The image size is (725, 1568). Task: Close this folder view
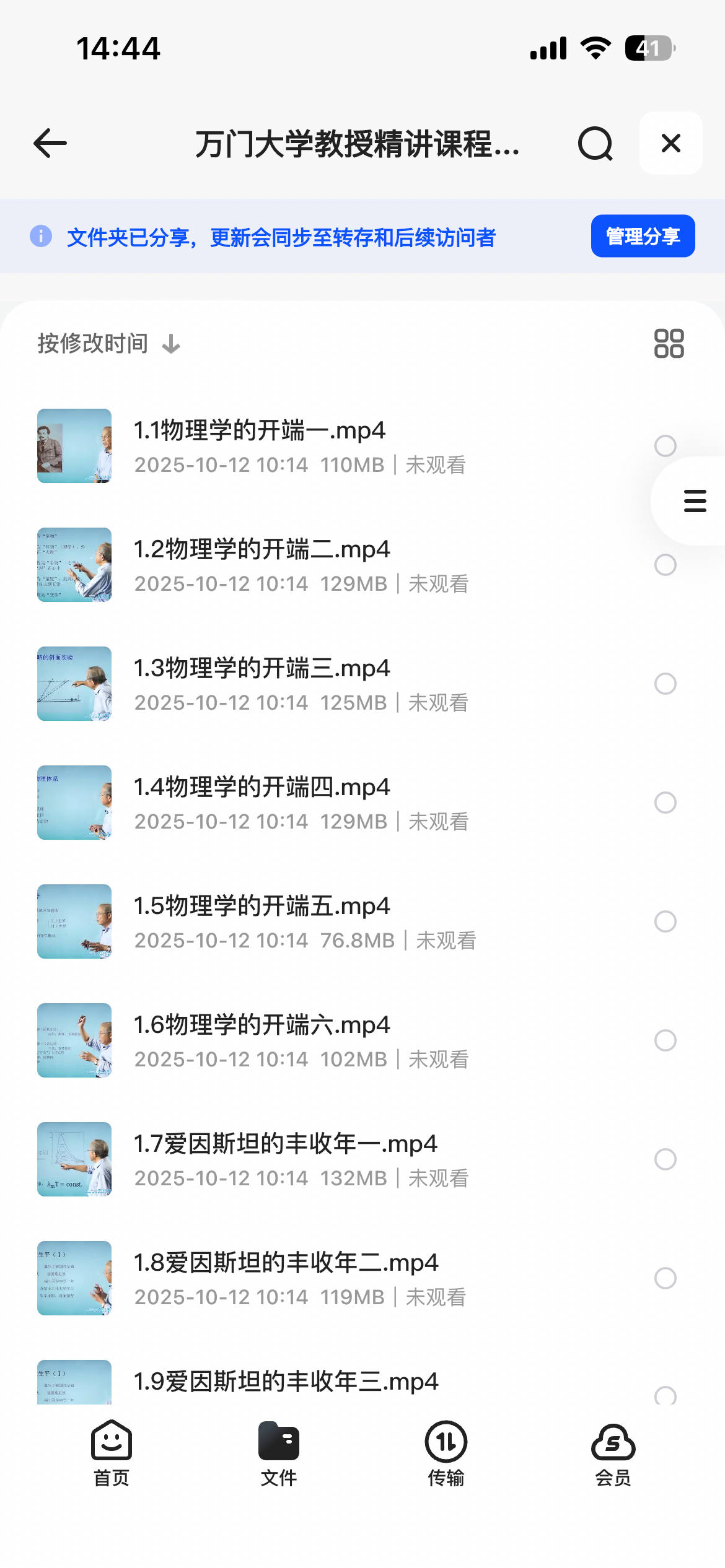[x=670, y=144]
